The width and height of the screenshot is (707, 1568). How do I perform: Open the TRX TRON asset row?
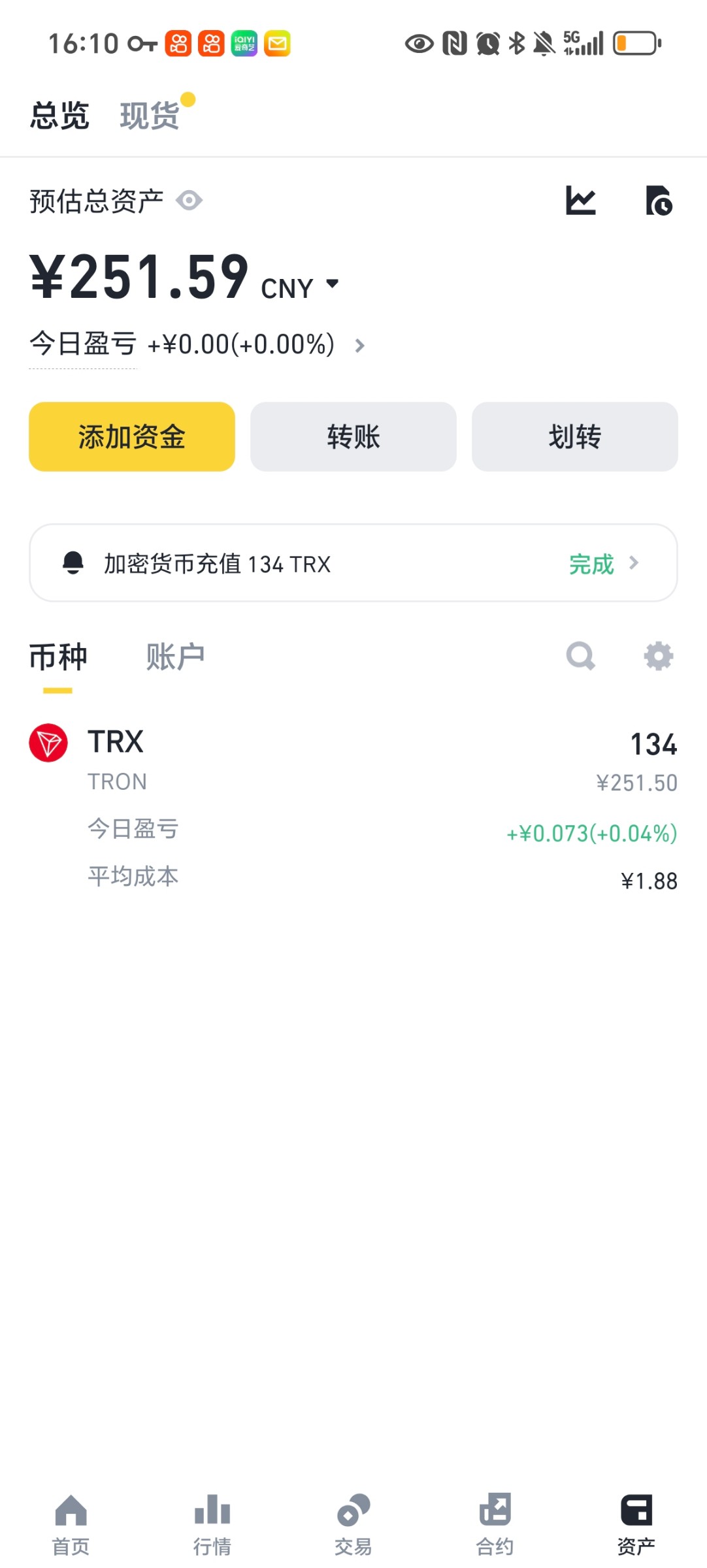[354, 808]
